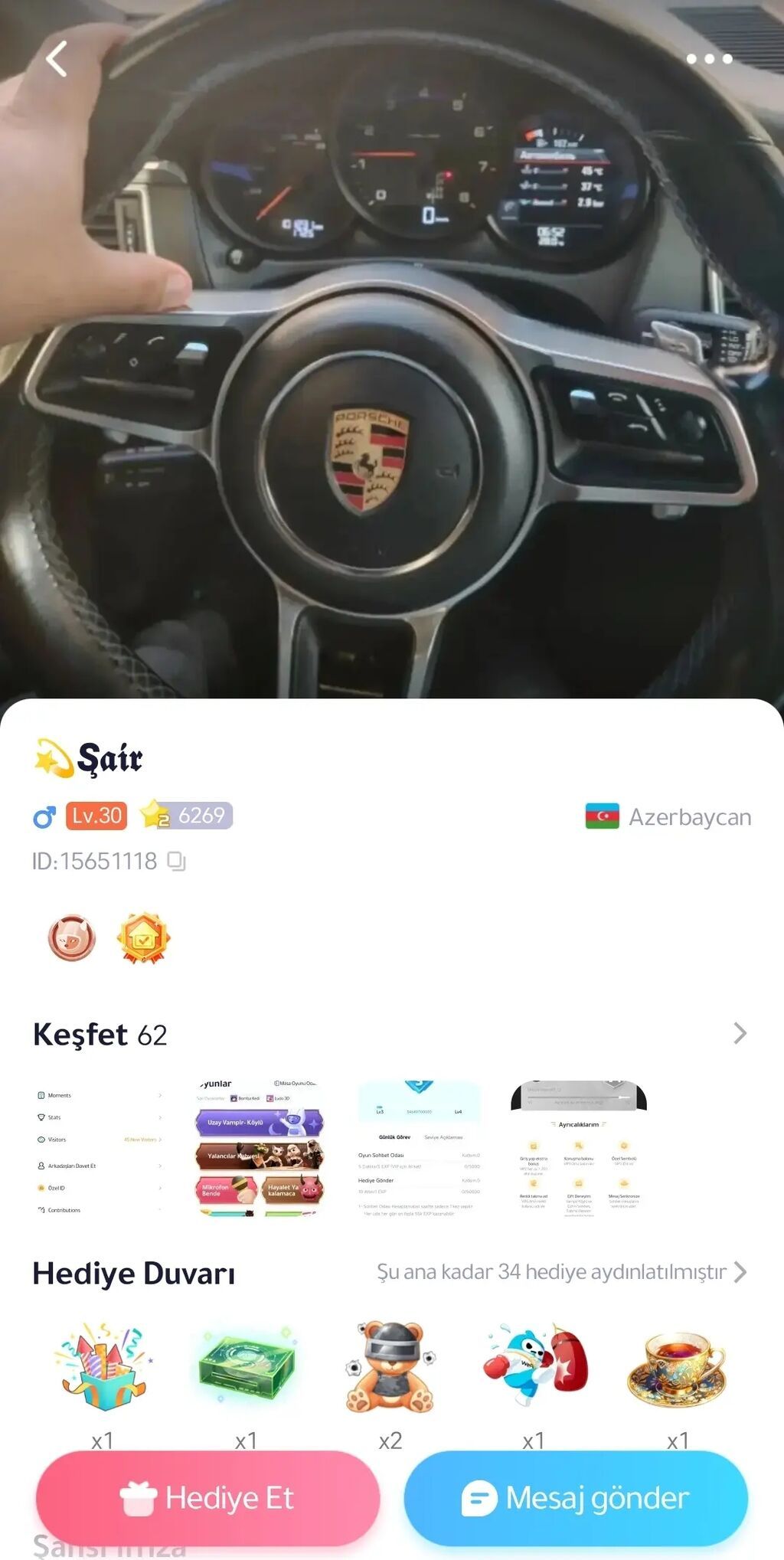Open the teddy bear gift x2

click(x=390, y=1367)
